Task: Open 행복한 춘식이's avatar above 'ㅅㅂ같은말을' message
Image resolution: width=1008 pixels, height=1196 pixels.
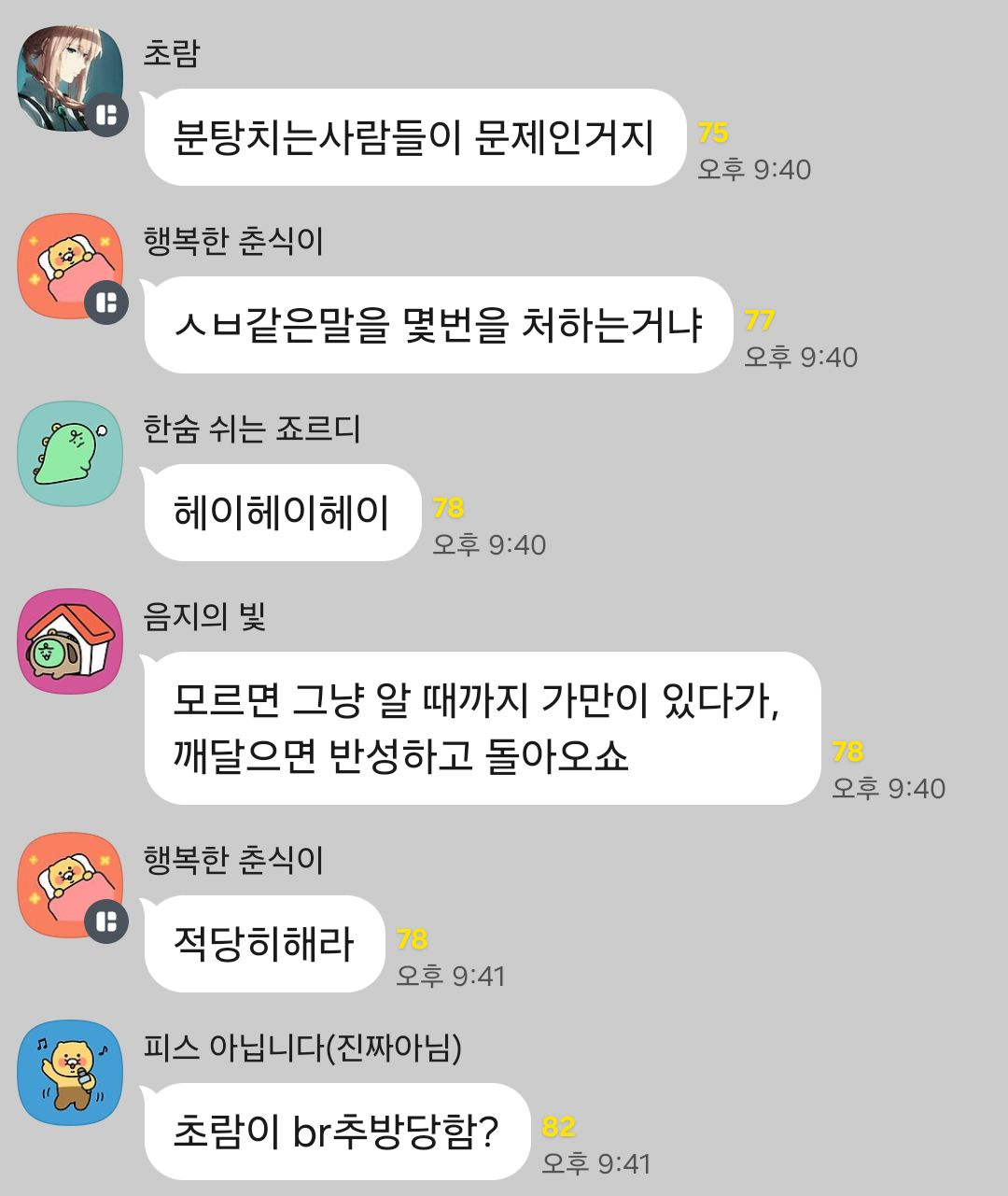Action: coord(70,267)
